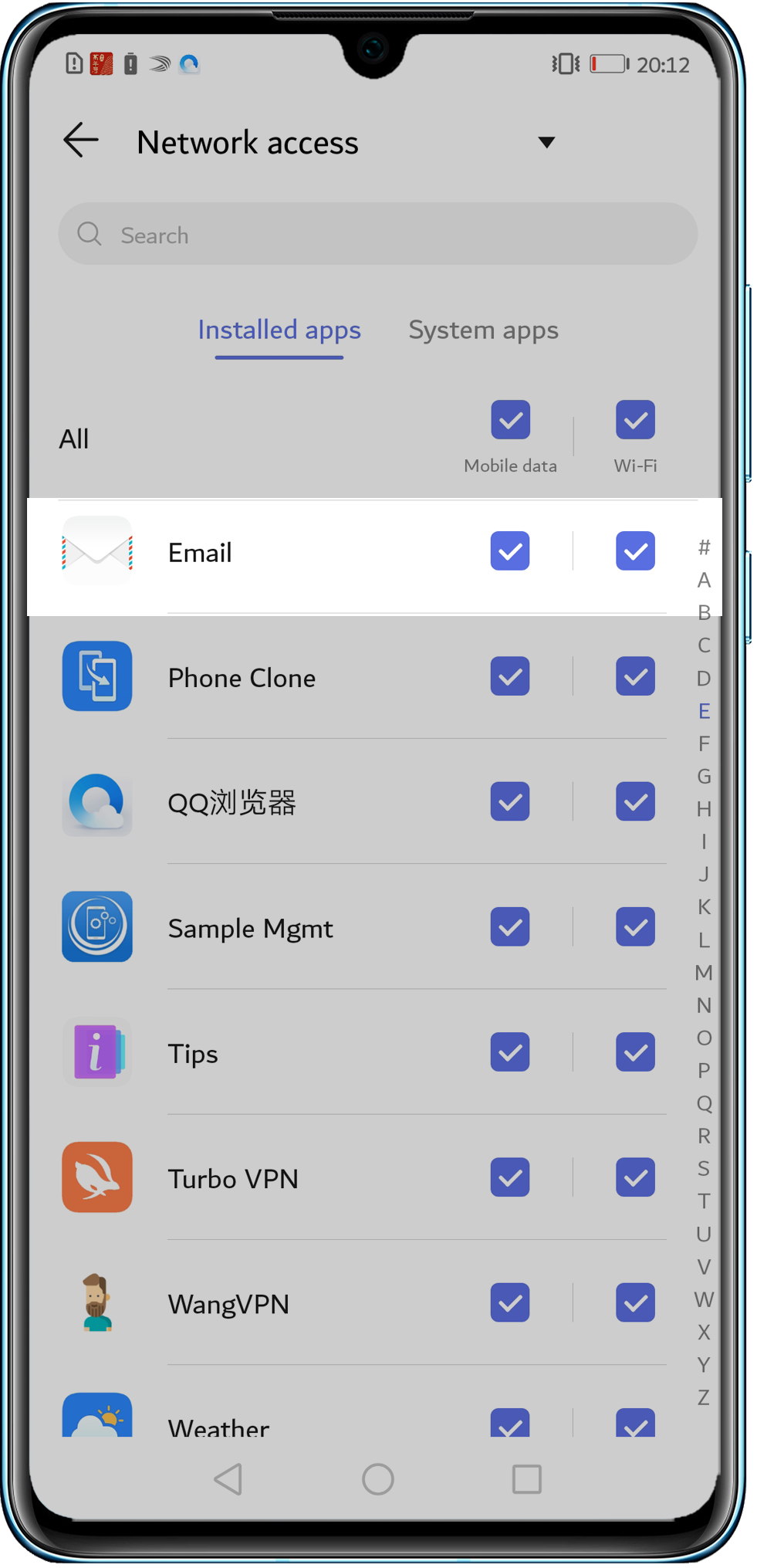Go back from Network access

point(81,141)
